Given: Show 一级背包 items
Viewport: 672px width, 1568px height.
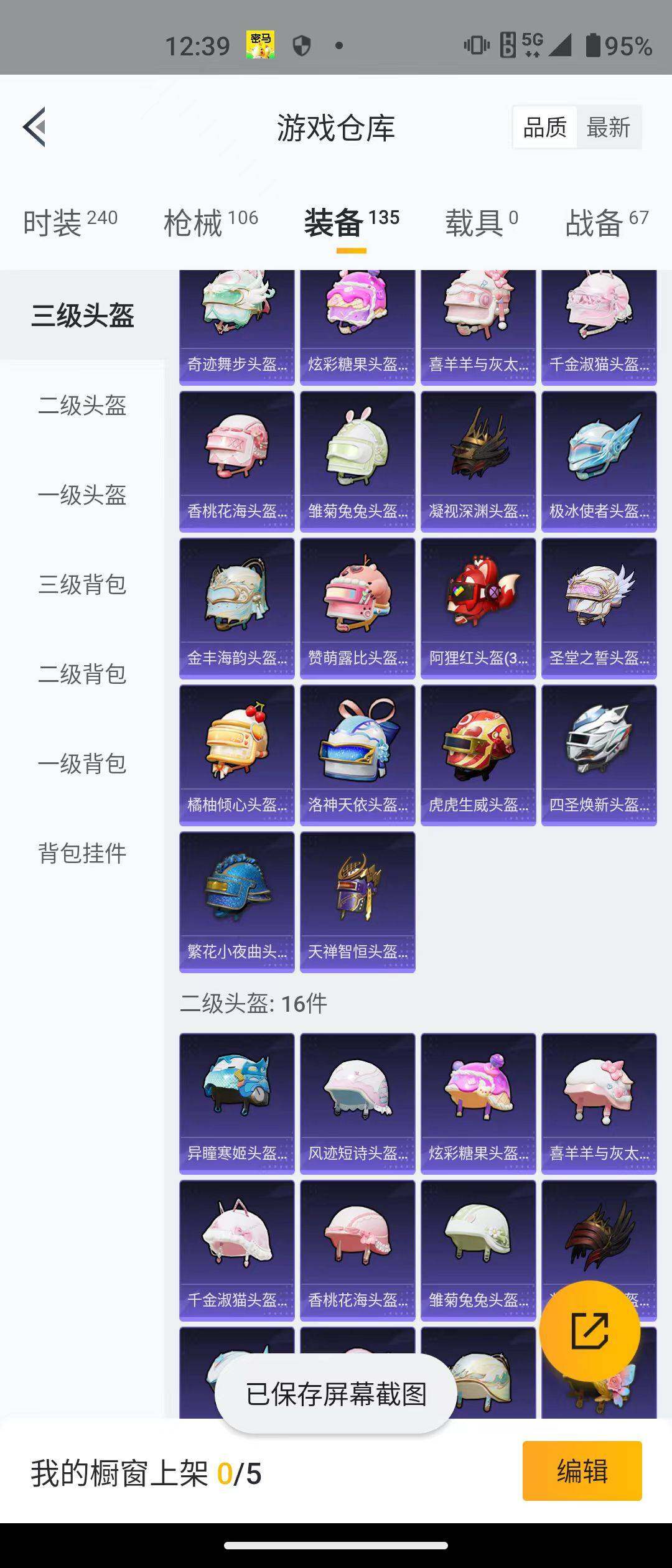Looking at the screenshot, I should point(82,764).
